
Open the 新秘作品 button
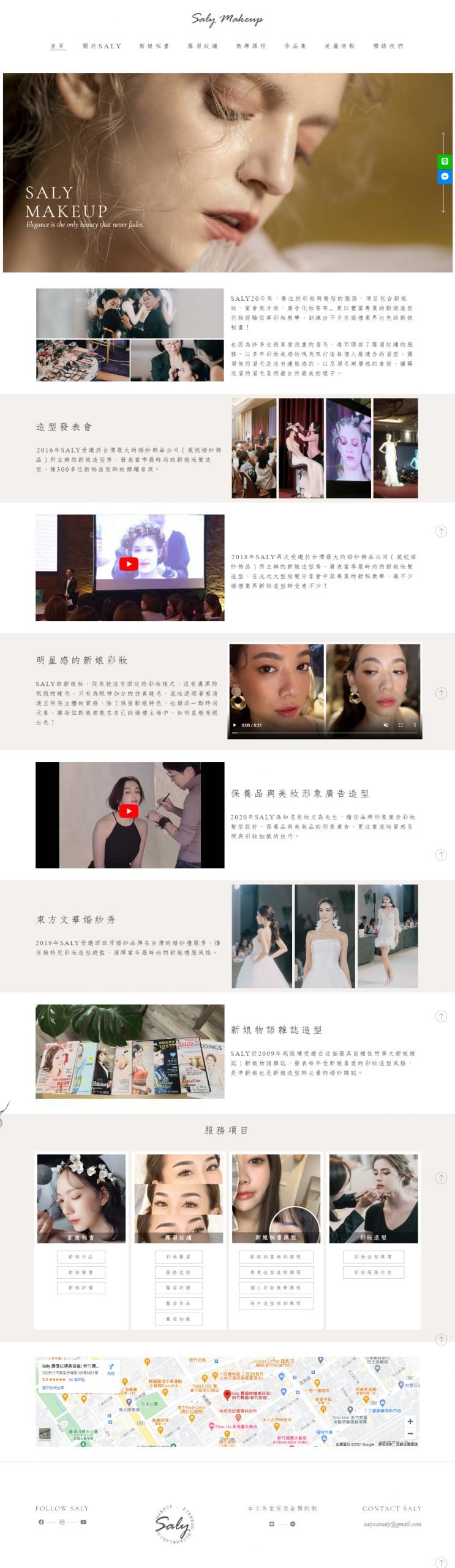tap(81, 1257)
